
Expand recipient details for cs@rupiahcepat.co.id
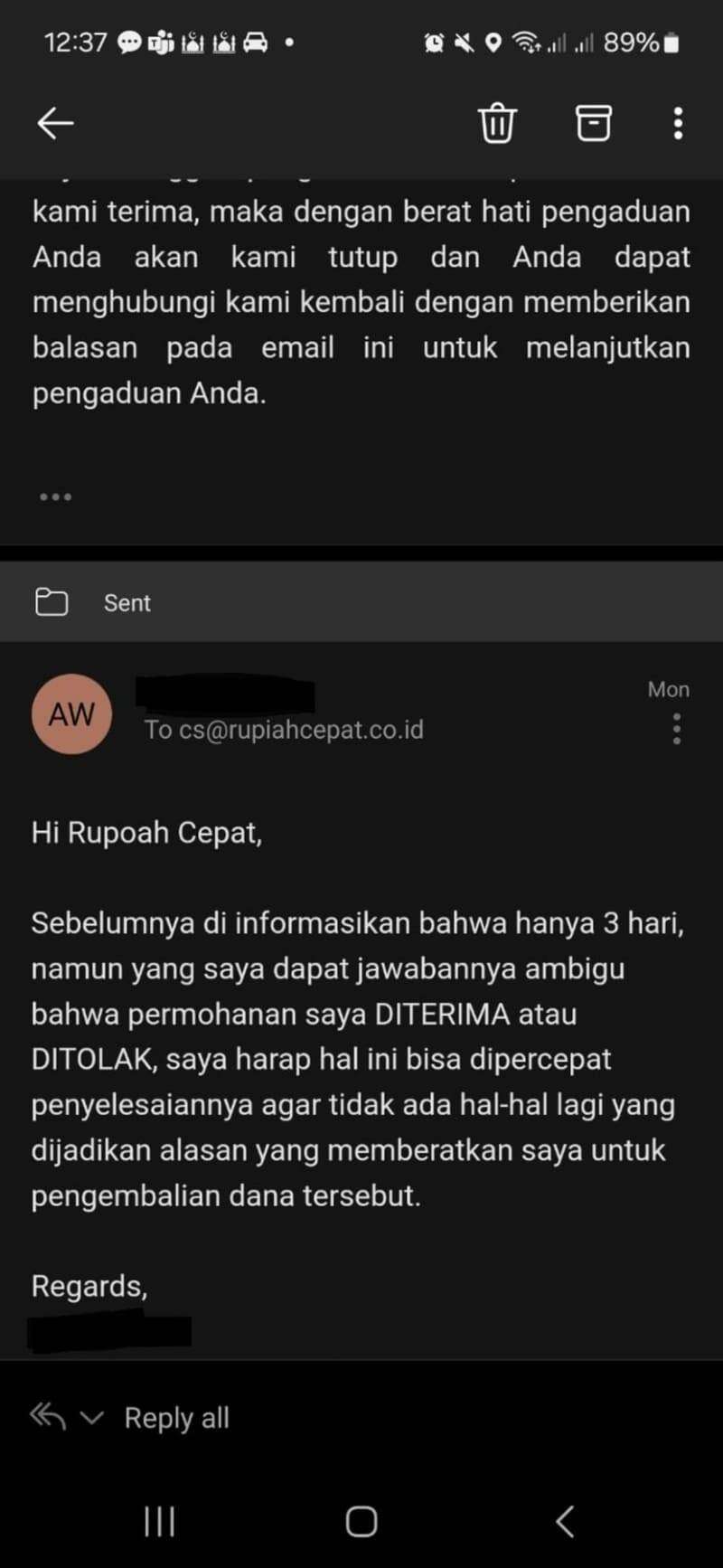pos(284,730)
